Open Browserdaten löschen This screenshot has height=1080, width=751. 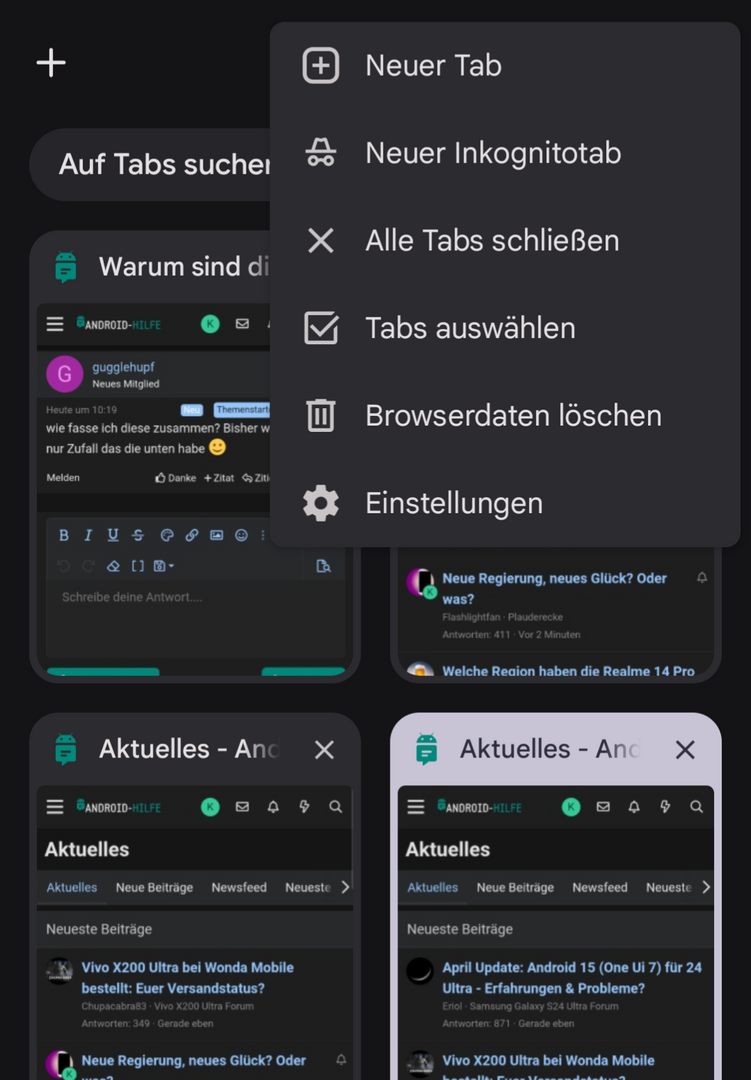pos(513,416)
